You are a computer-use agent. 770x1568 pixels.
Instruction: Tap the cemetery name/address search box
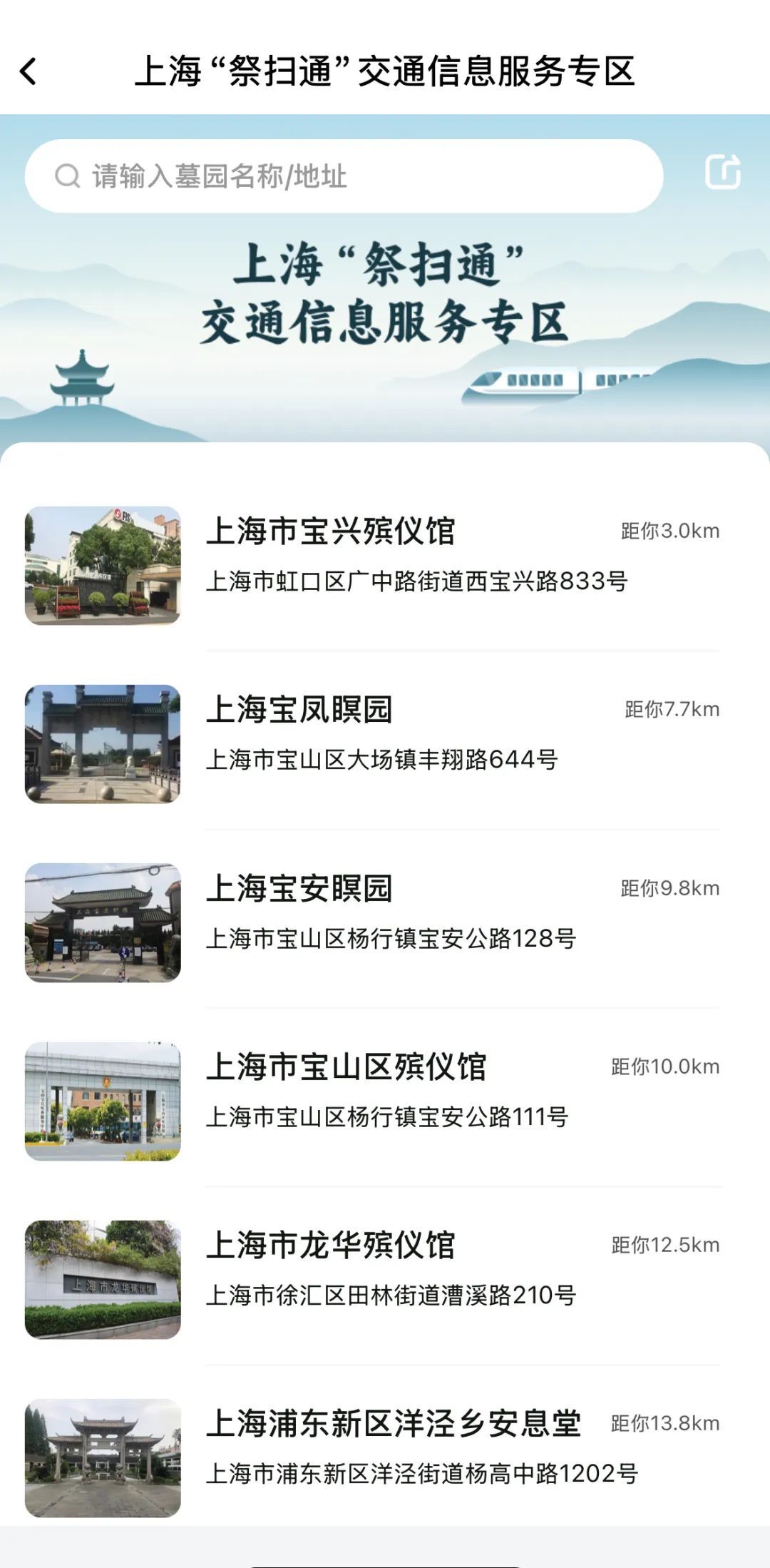click(342, 175)
